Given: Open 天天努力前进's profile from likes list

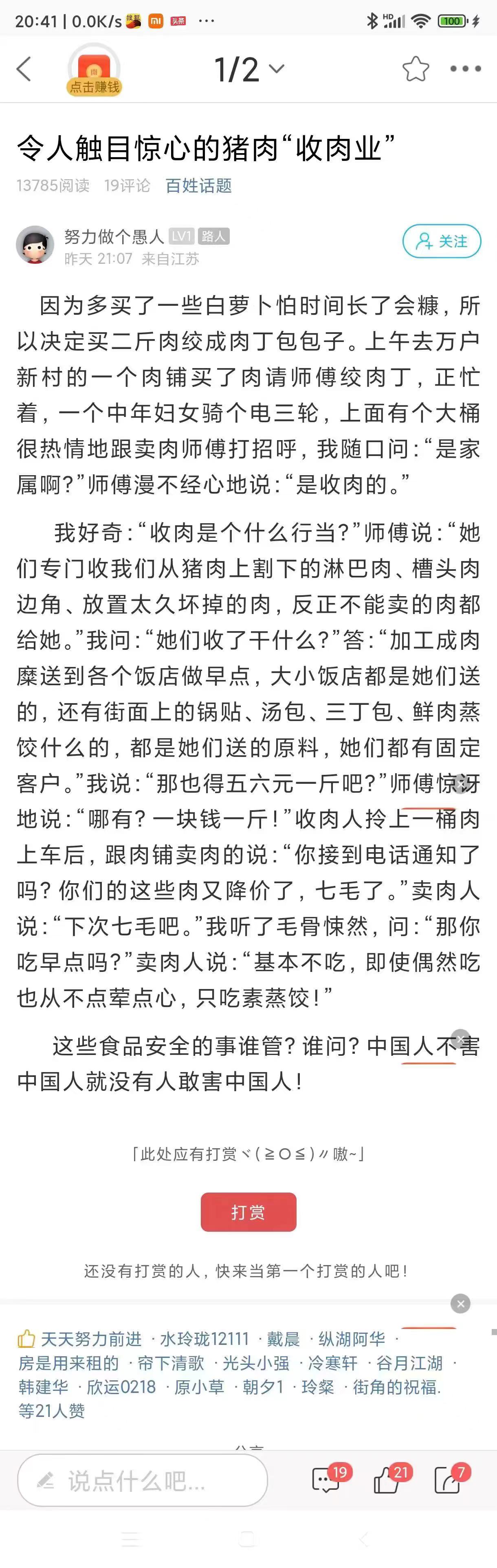Looking at the screenshot, I should 91,1338.
